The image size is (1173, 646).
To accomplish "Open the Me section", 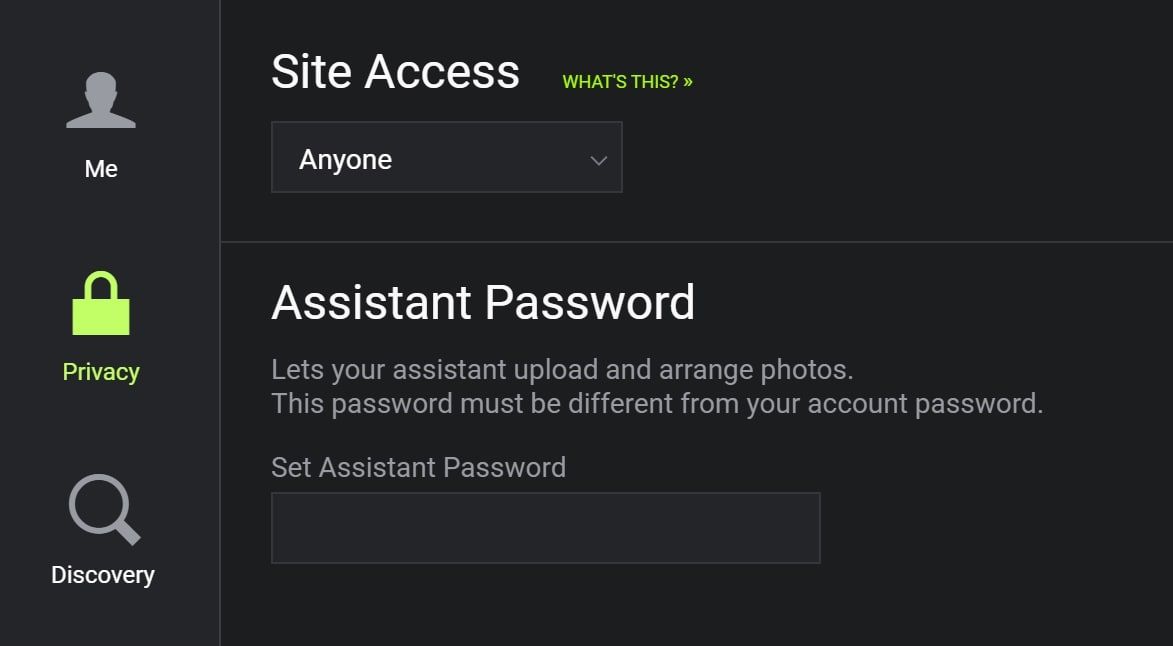I will coord(101,125).
